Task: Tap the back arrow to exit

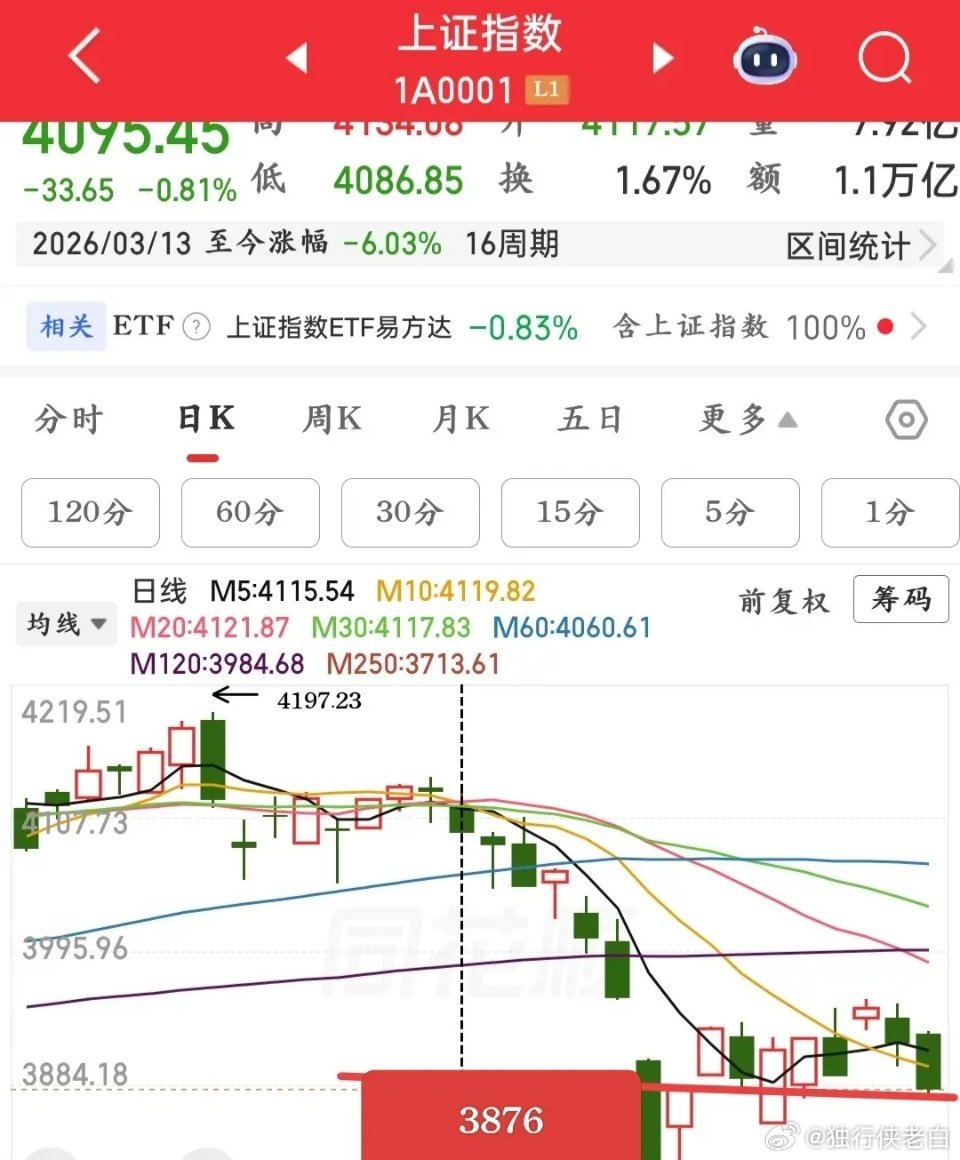Action: pyautogui.click(x=84, y=58)
